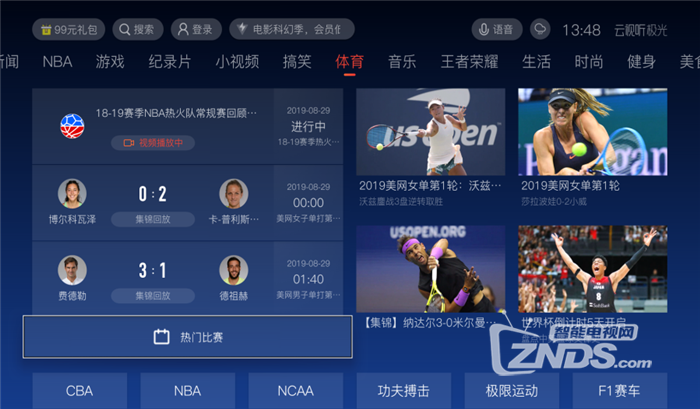Open the 99元礼包 gift offer
The image size is (700, 409).
point(69,30)
